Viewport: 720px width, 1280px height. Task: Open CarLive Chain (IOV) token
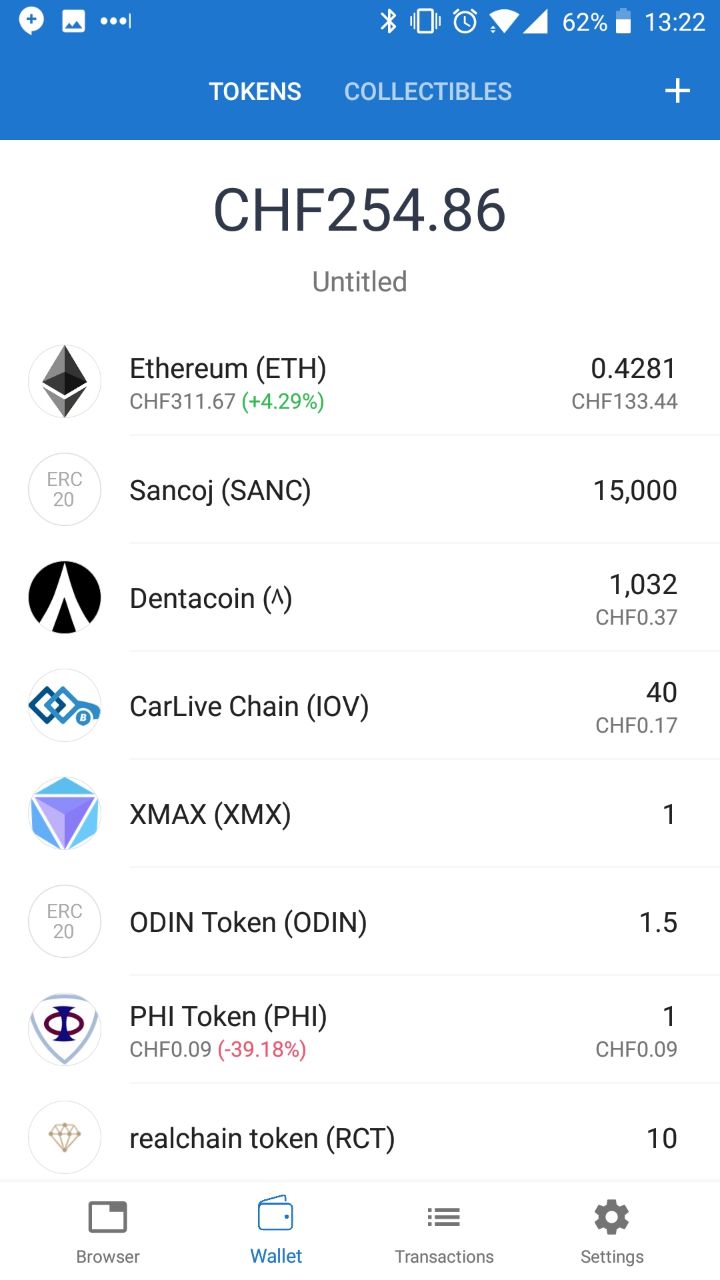point(360,706)
